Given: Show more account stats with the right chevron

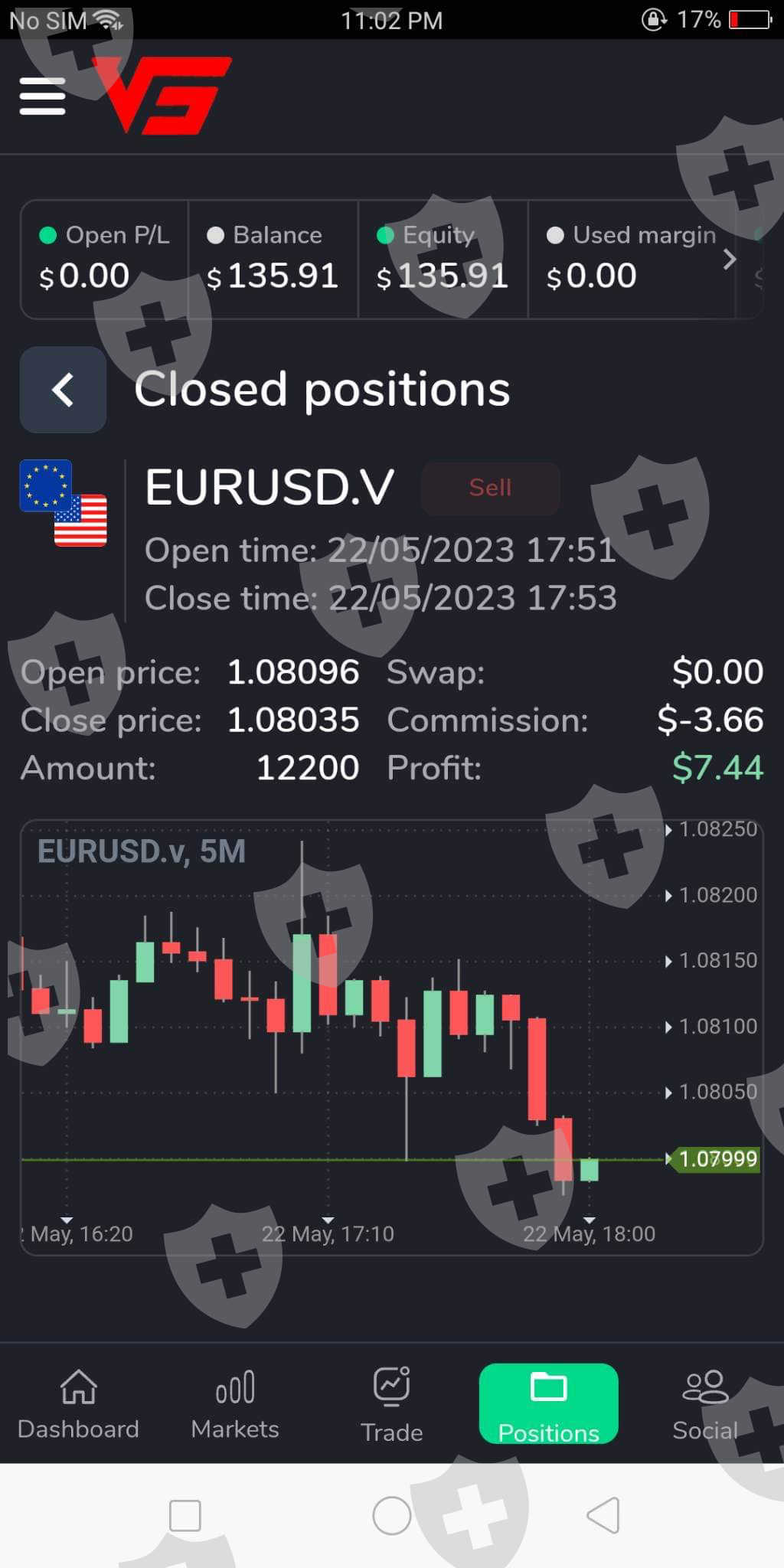Looking at the screenshot, I should (x=729, y=260).
